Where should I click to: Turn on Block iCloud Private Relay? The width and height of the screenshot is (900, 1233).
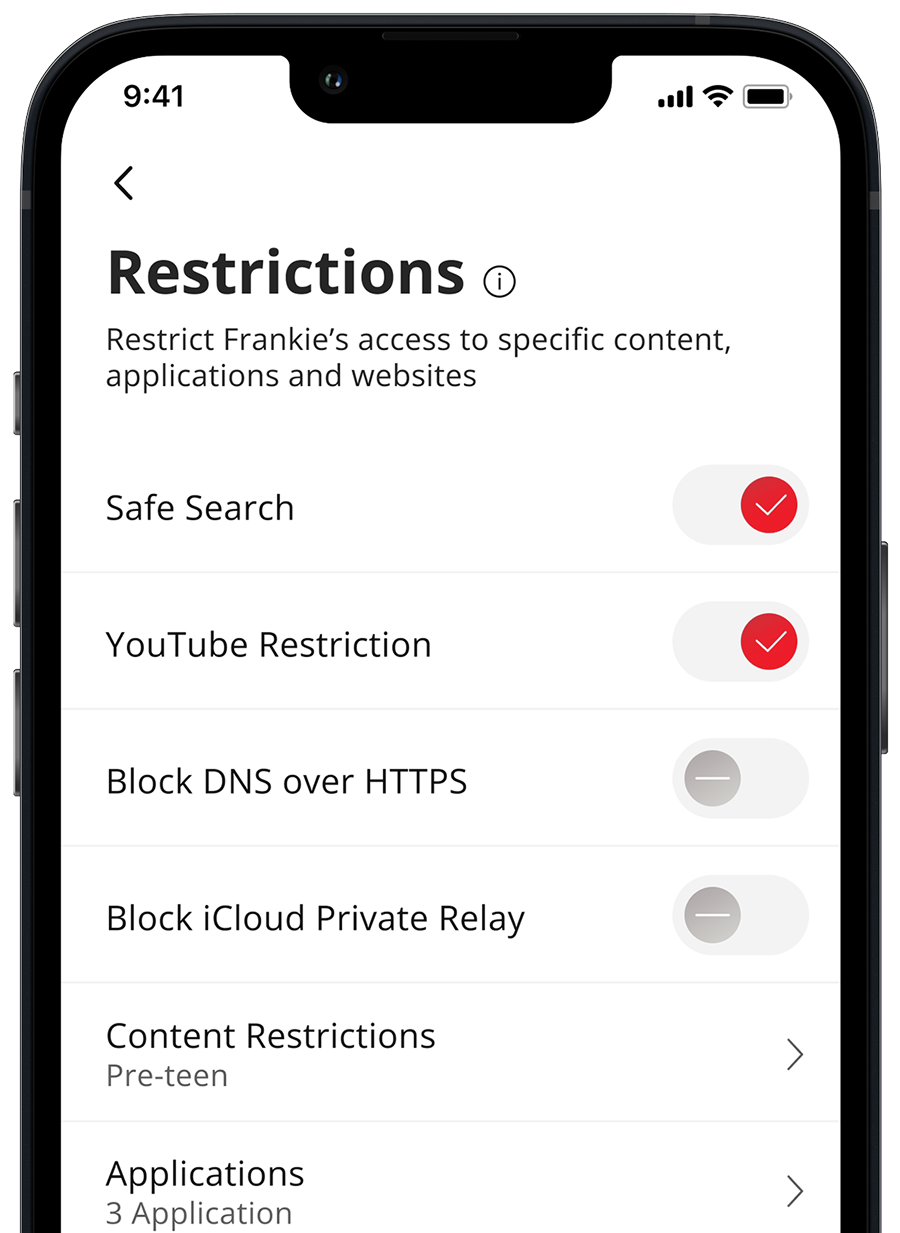pyautogui.click(x=740, y=915)
